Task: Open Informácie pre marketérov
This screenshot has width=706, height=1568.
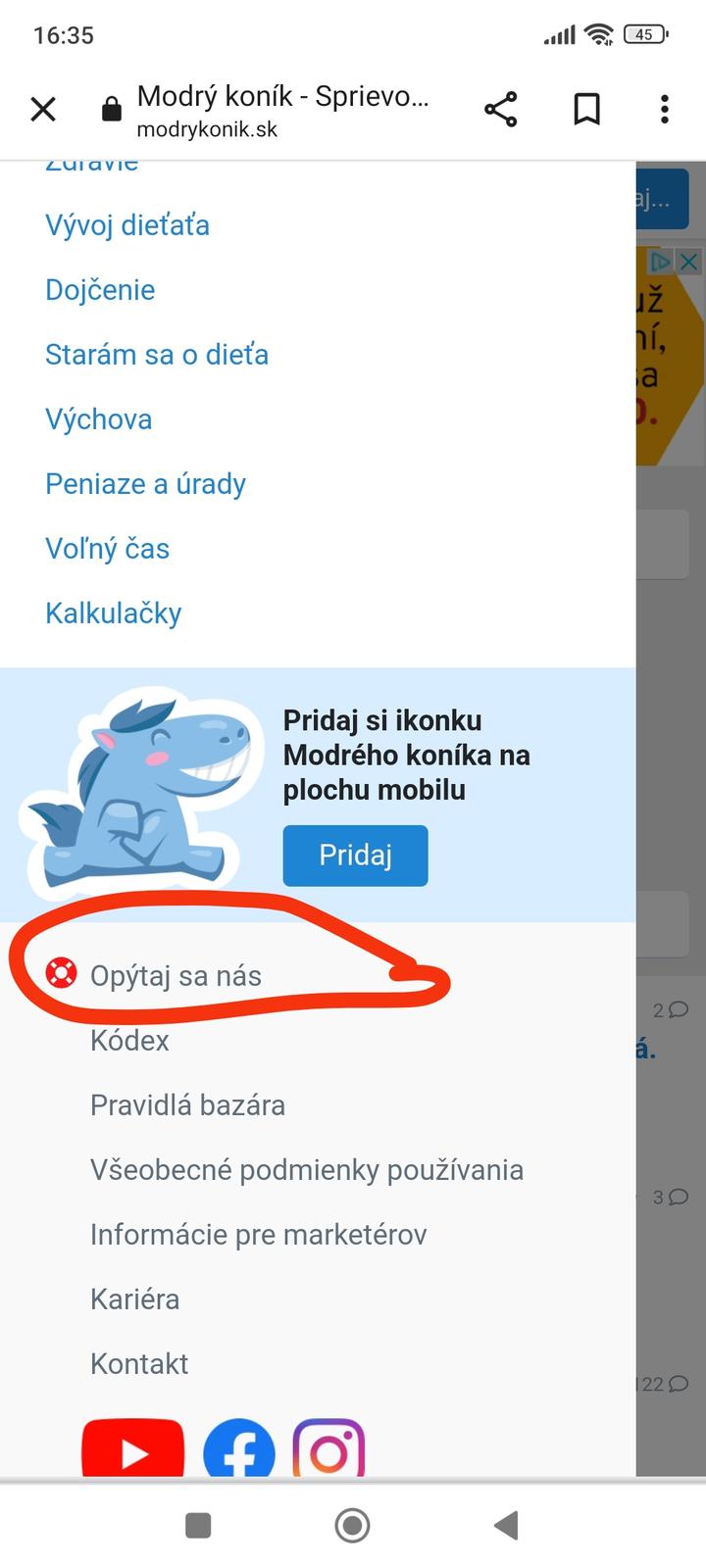Action: (258, 1235)
